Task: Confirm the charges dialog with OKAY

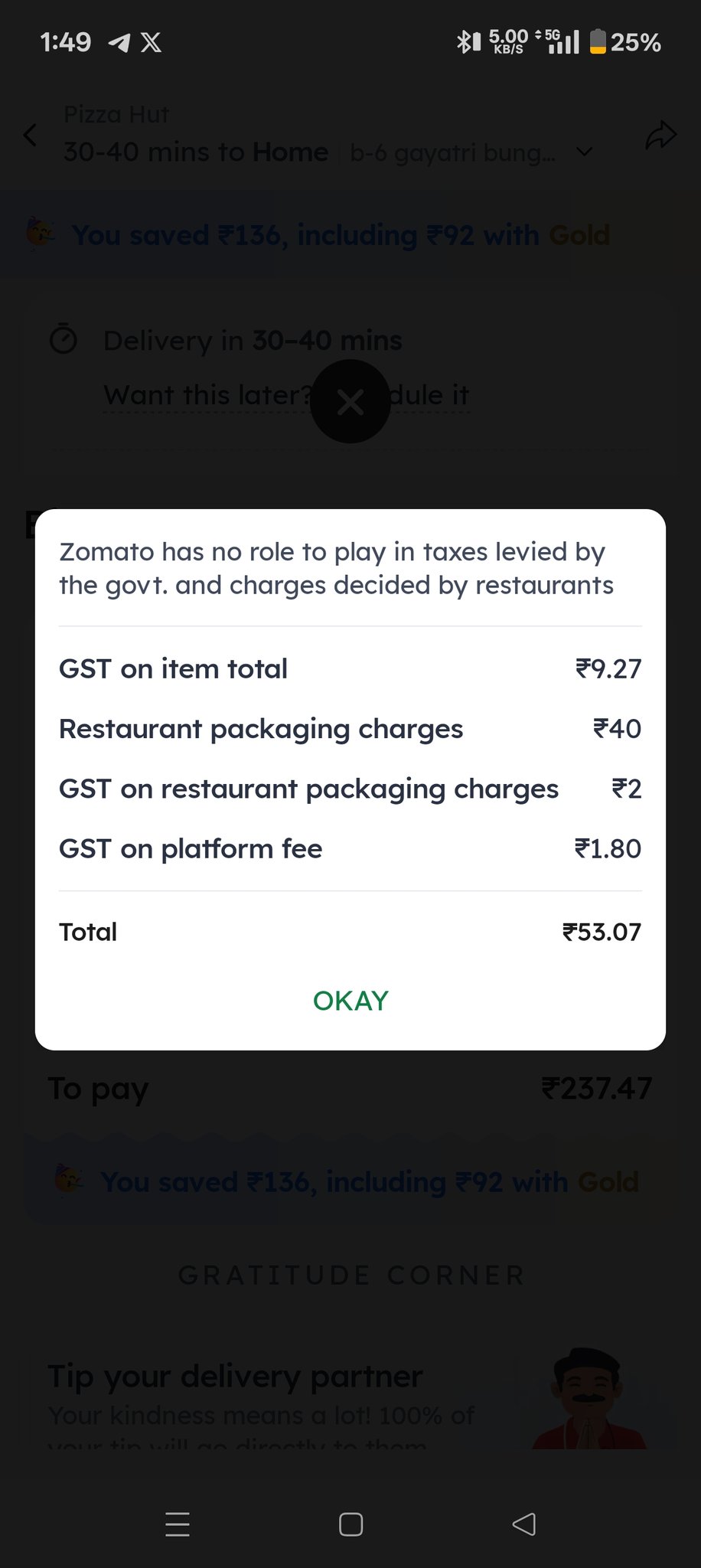Action: [x=350, y=1001]
